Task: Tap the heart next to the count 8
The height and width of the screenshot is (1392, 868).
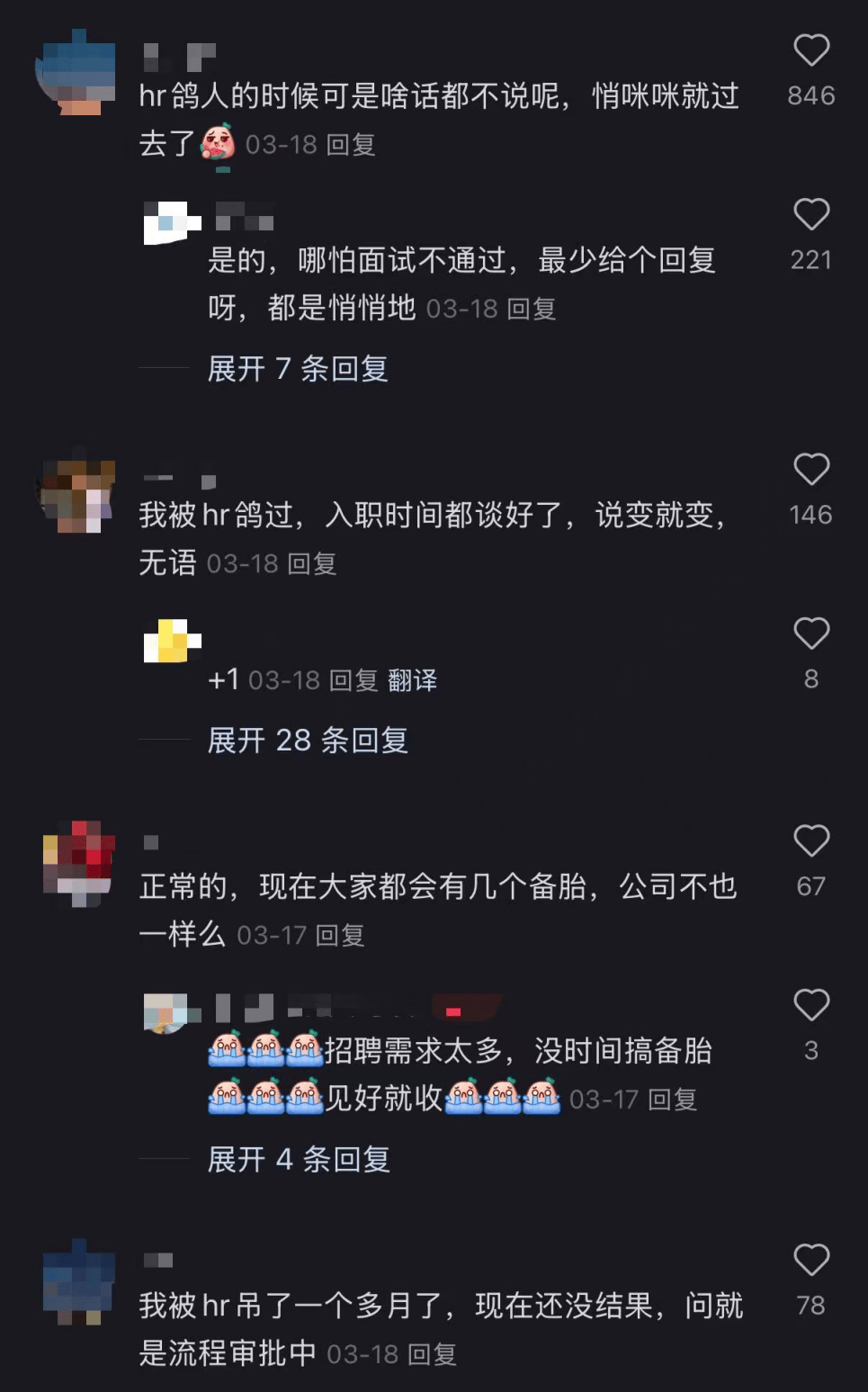Action: (x=812, y=632)
